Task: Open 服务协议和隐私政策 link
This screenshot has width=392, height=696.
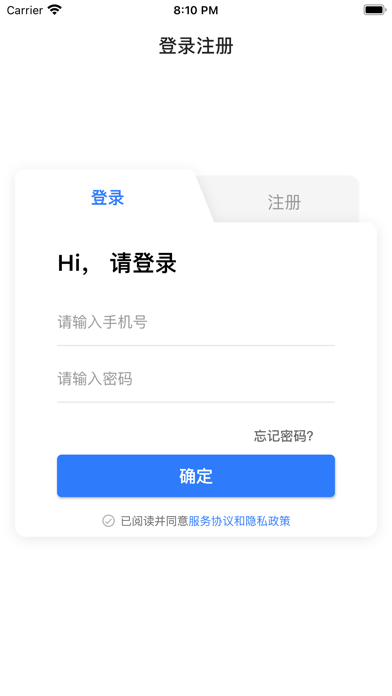Action: click(x=239, y=521)
